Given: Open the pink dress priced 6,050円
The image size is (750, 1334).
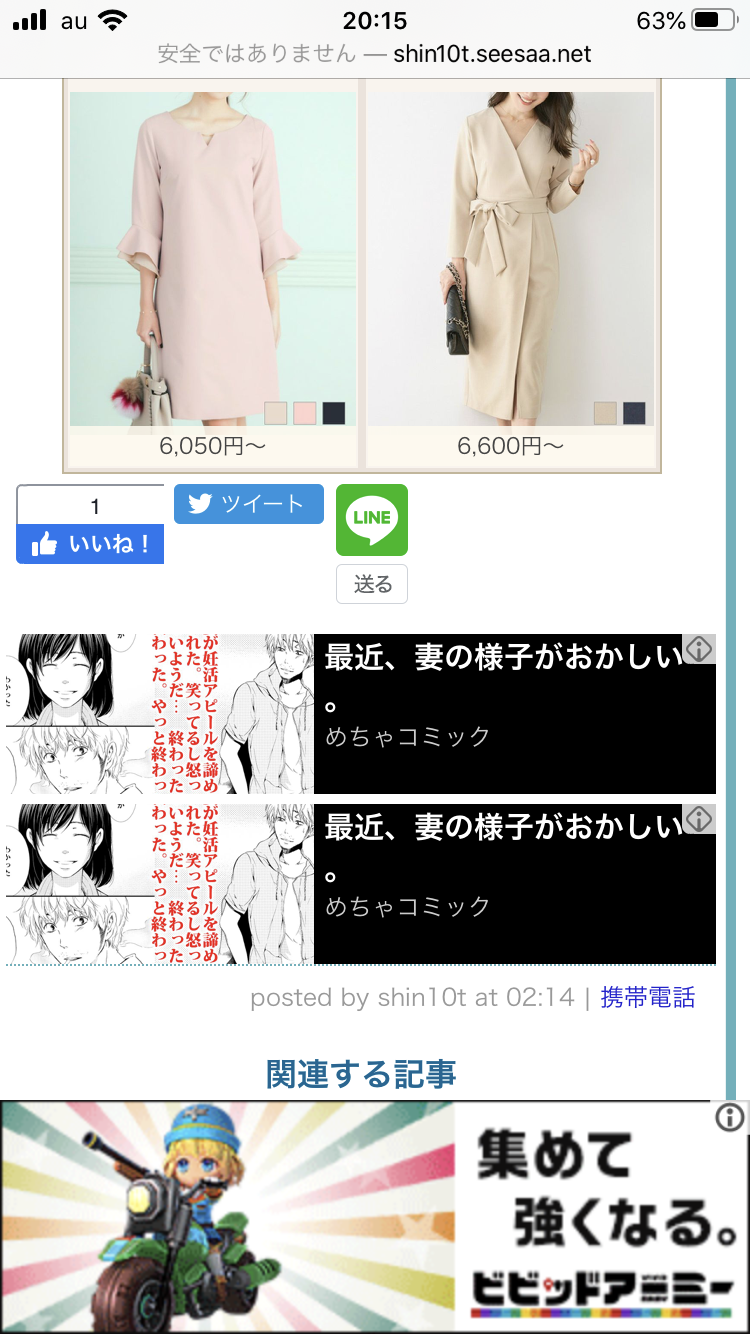Looking at the screenshot, I should click(x=212, y=260).
